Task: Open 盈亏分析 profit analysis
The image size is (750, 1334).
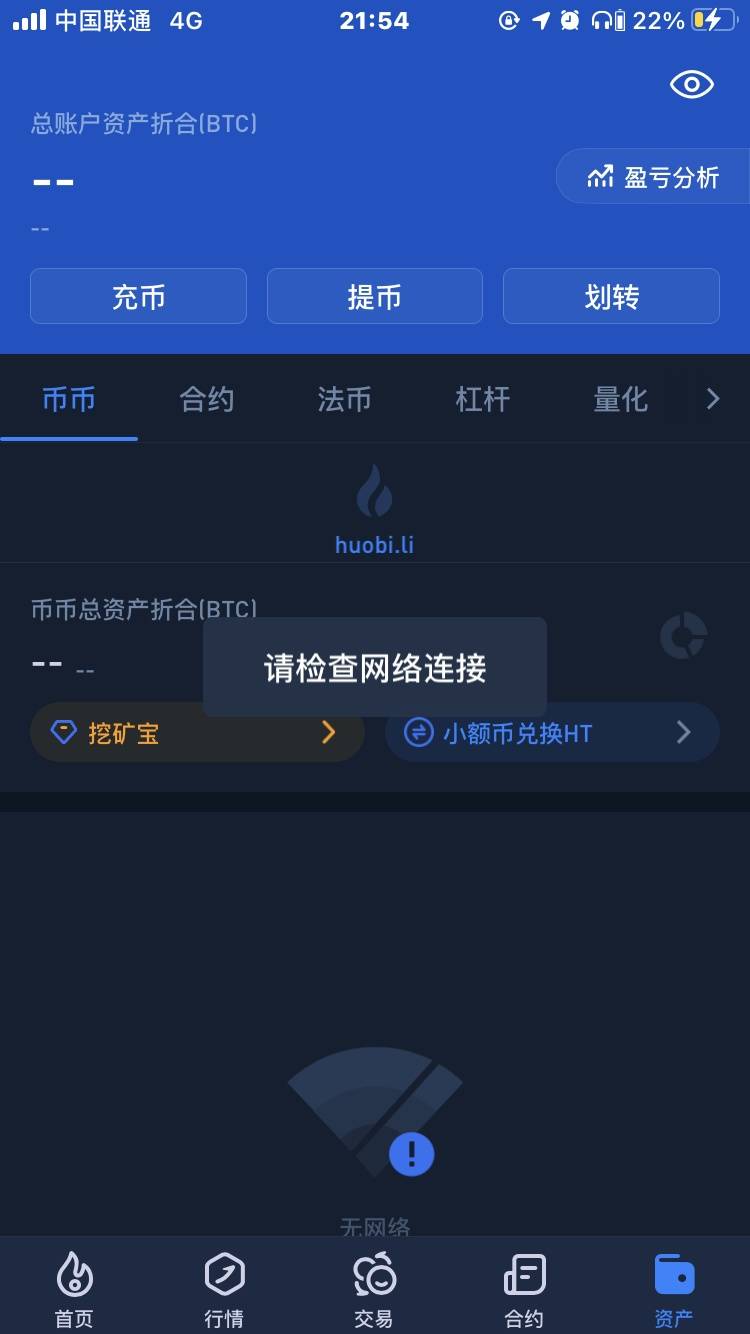Action: [x=655, y=176]
